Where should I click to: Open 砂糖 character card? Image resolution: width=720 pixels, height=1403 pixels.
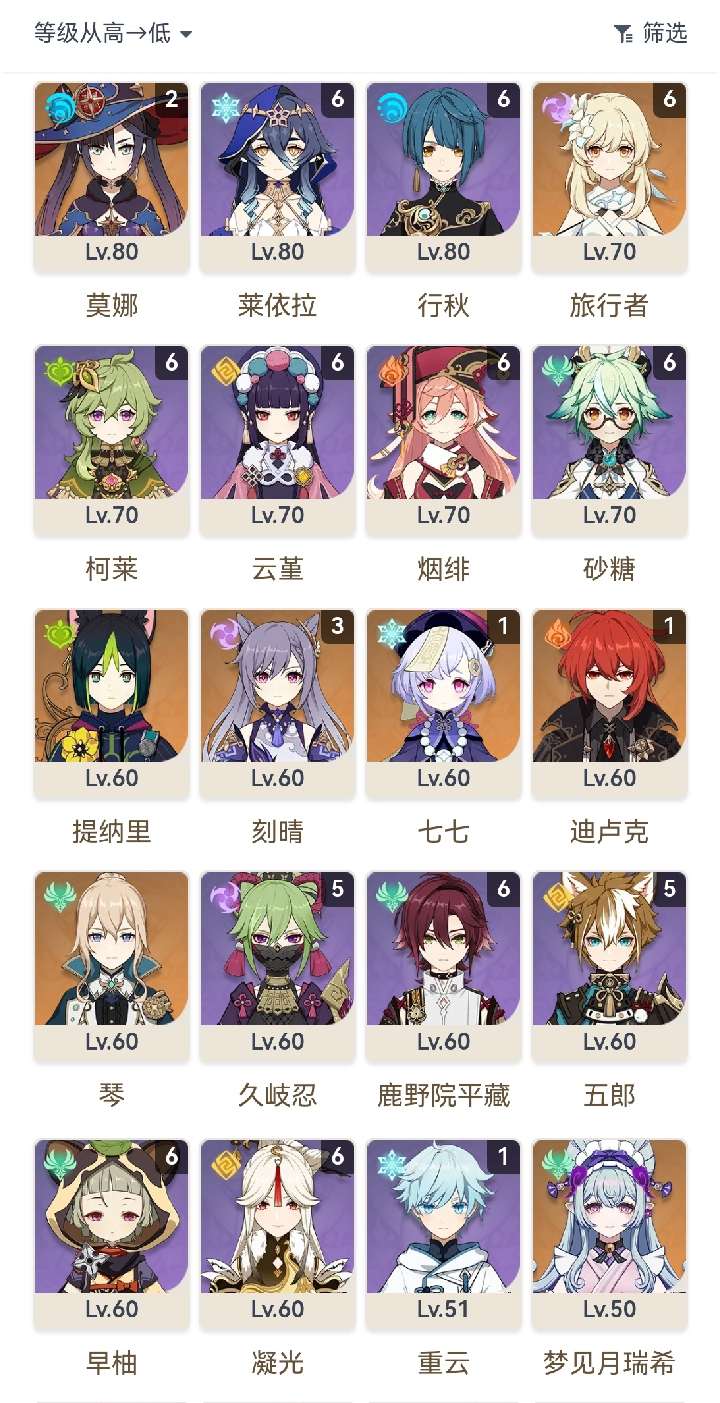610,438
